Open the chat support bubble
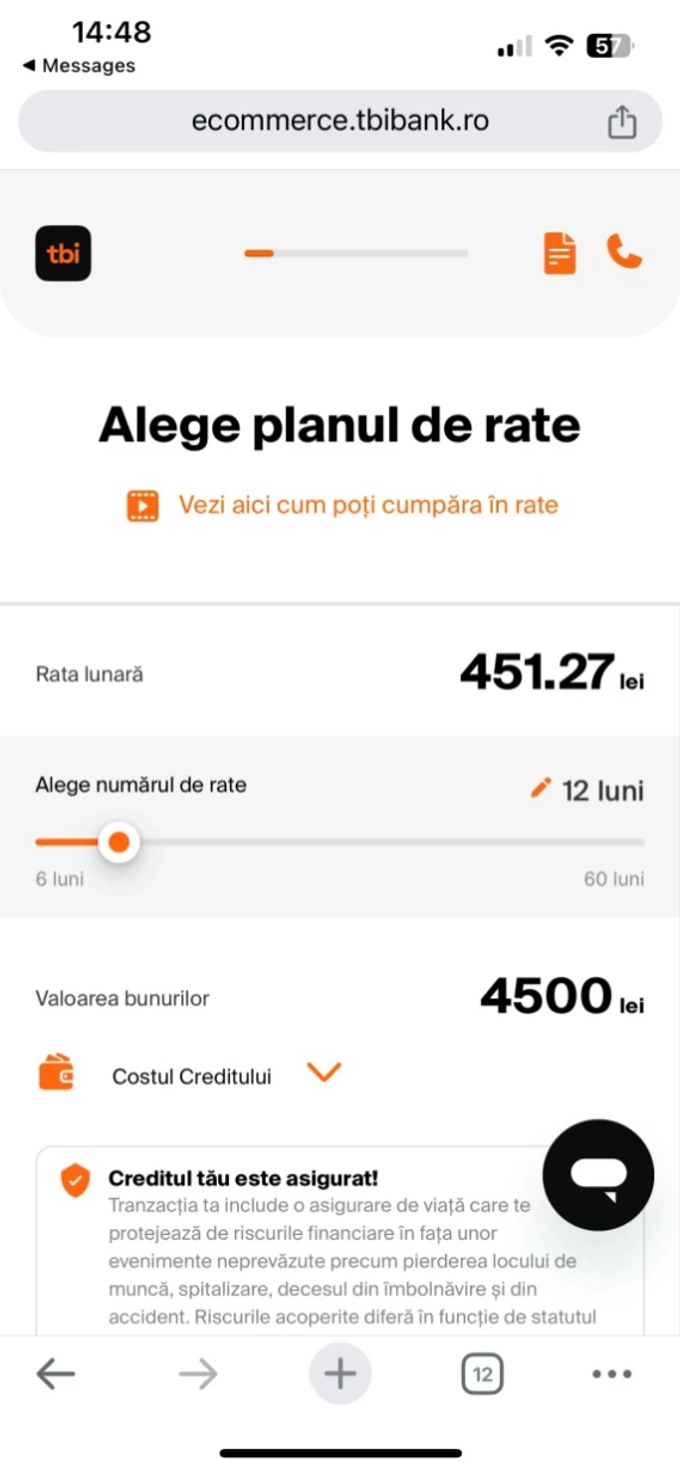680x1471 pixels. click(x=598, y=1175)
